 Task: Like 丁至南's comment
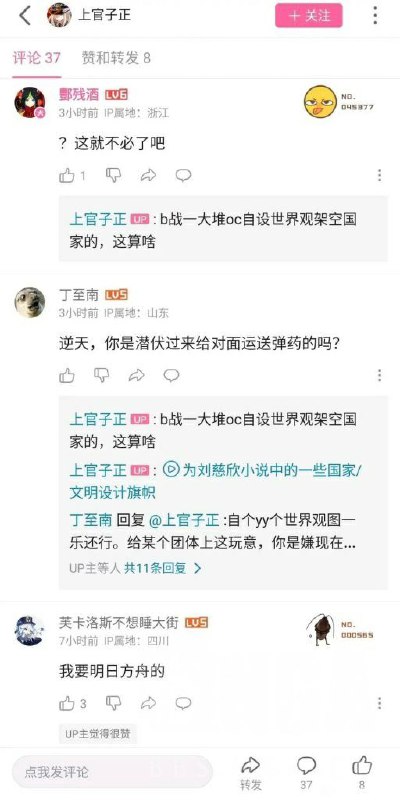coord(67,376)
